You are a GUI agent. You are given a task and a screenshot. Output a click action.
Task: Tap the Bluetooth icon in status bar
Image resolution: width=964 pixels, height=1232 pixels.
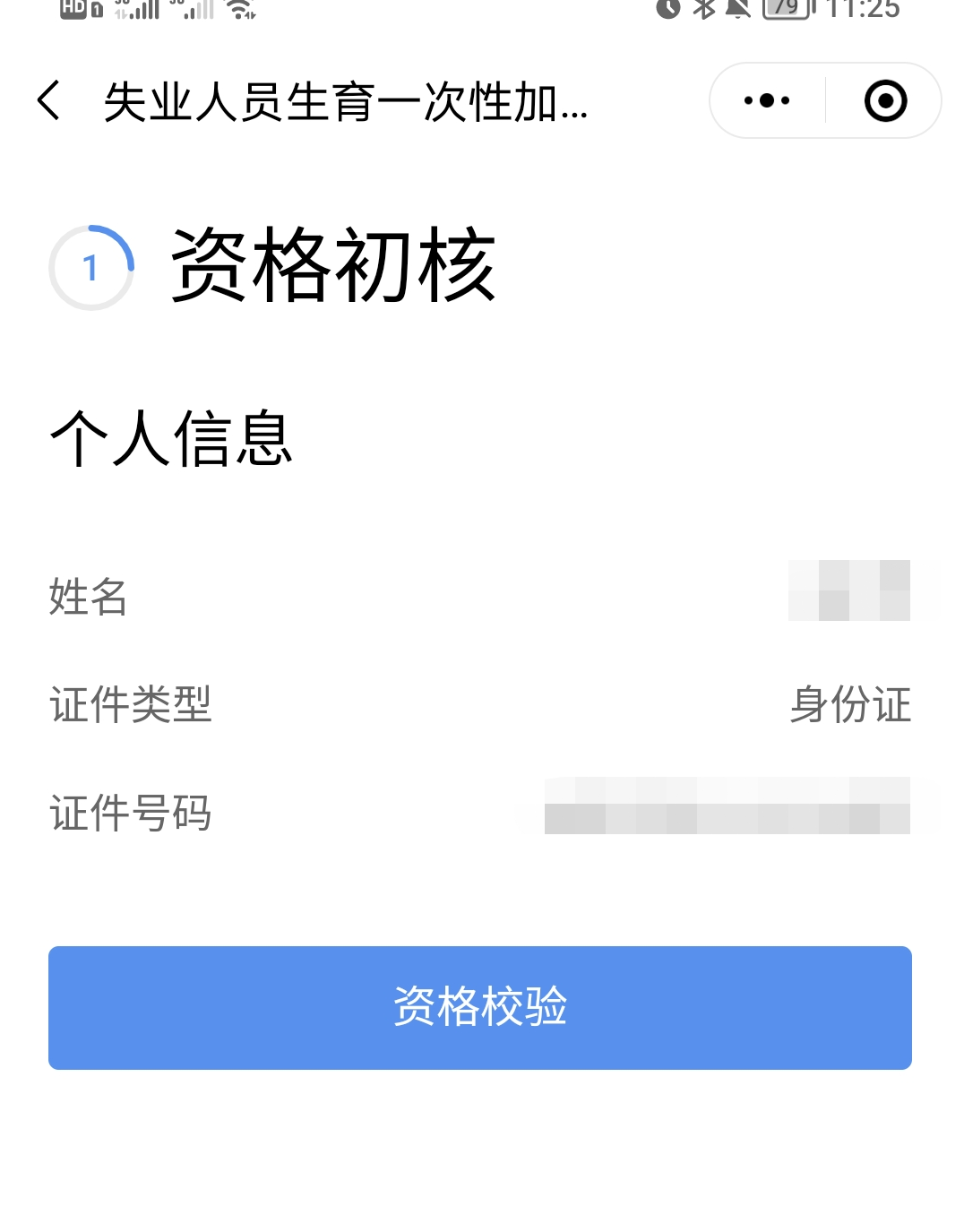[x=704, y=12]
